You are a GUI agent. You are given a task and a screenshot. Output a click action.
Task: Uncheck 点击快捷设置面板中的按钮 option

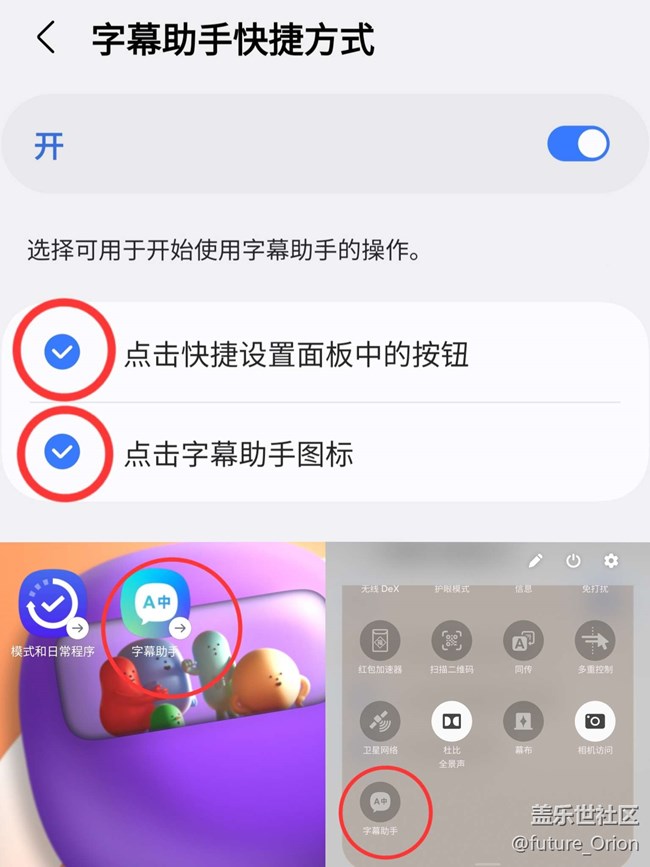click(x=63, y=352)
